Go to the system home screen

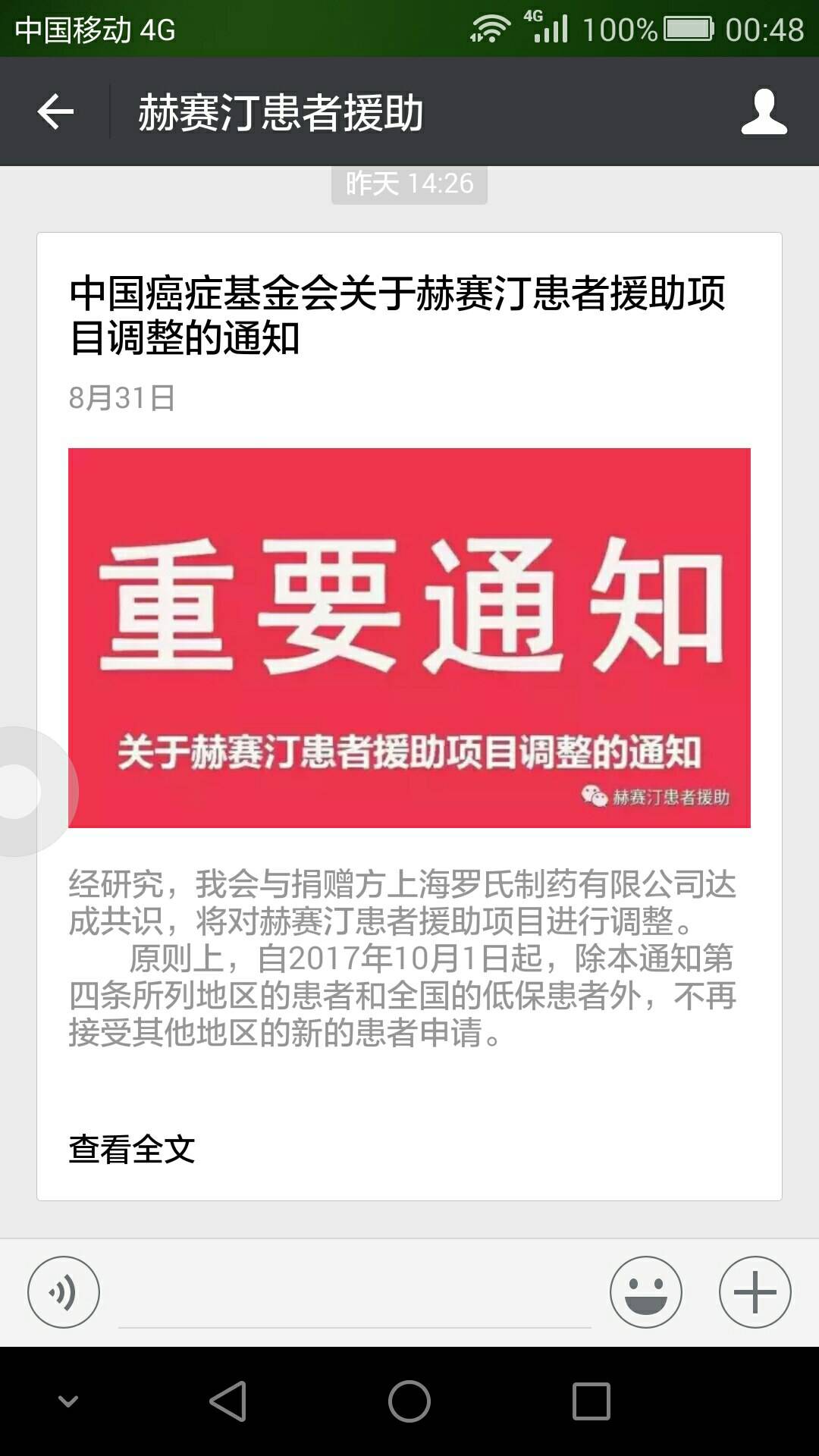[x=409, y=1401]
